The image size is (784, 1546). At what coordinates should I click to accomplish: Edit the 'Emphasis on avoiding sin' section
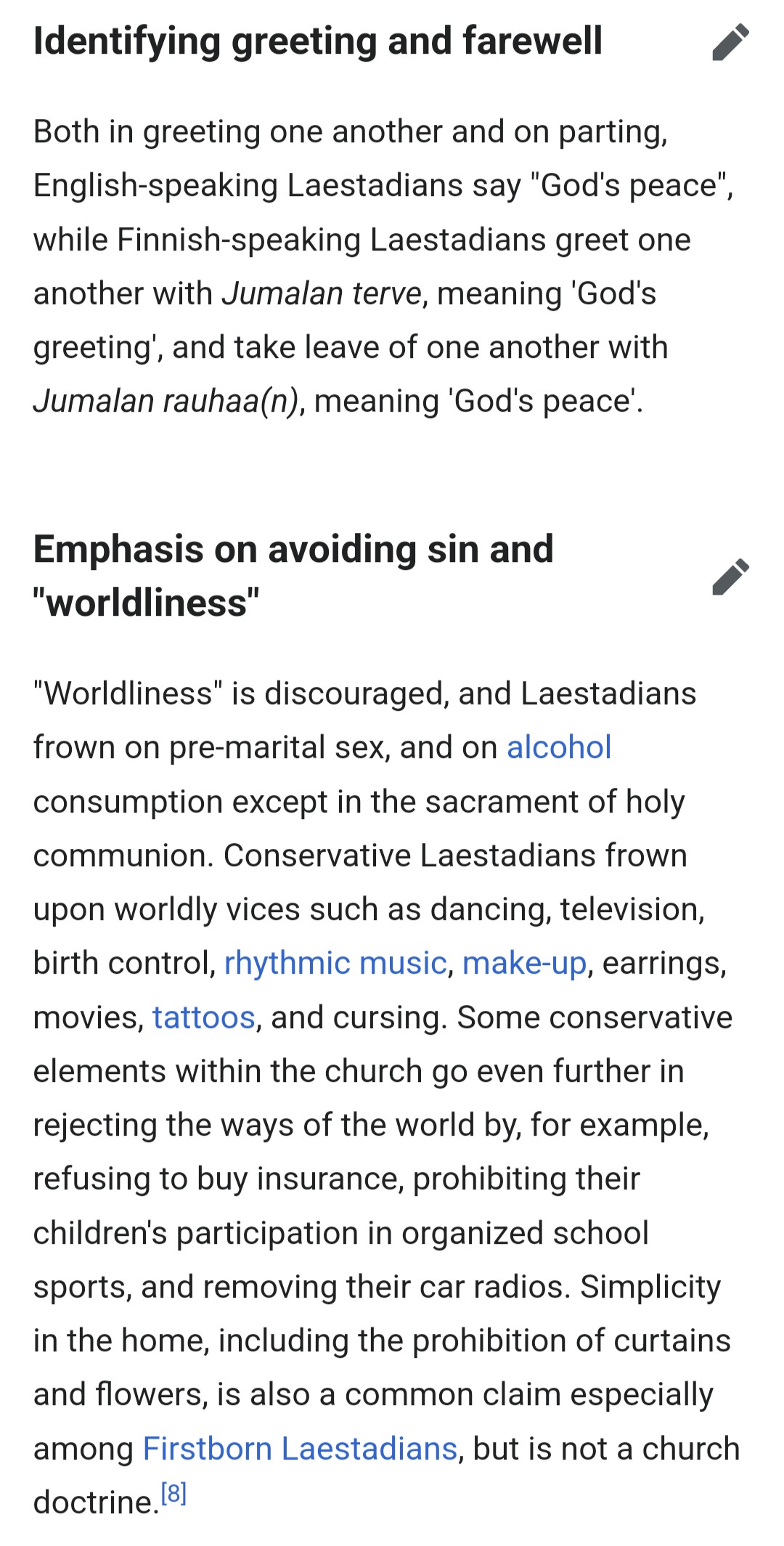pyautogui.click(x=730, y=577)
